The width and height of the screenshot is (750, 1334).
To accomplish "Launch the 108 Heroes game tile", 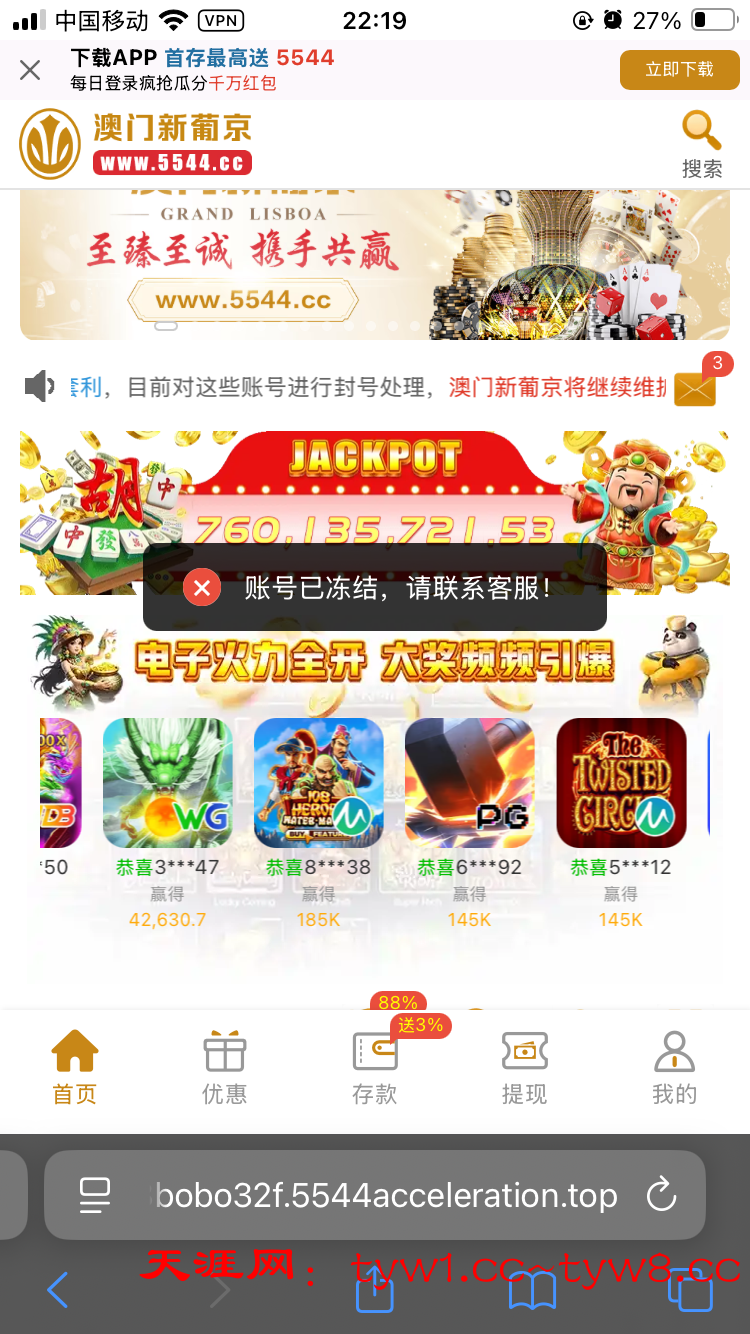I will (318, 783).
